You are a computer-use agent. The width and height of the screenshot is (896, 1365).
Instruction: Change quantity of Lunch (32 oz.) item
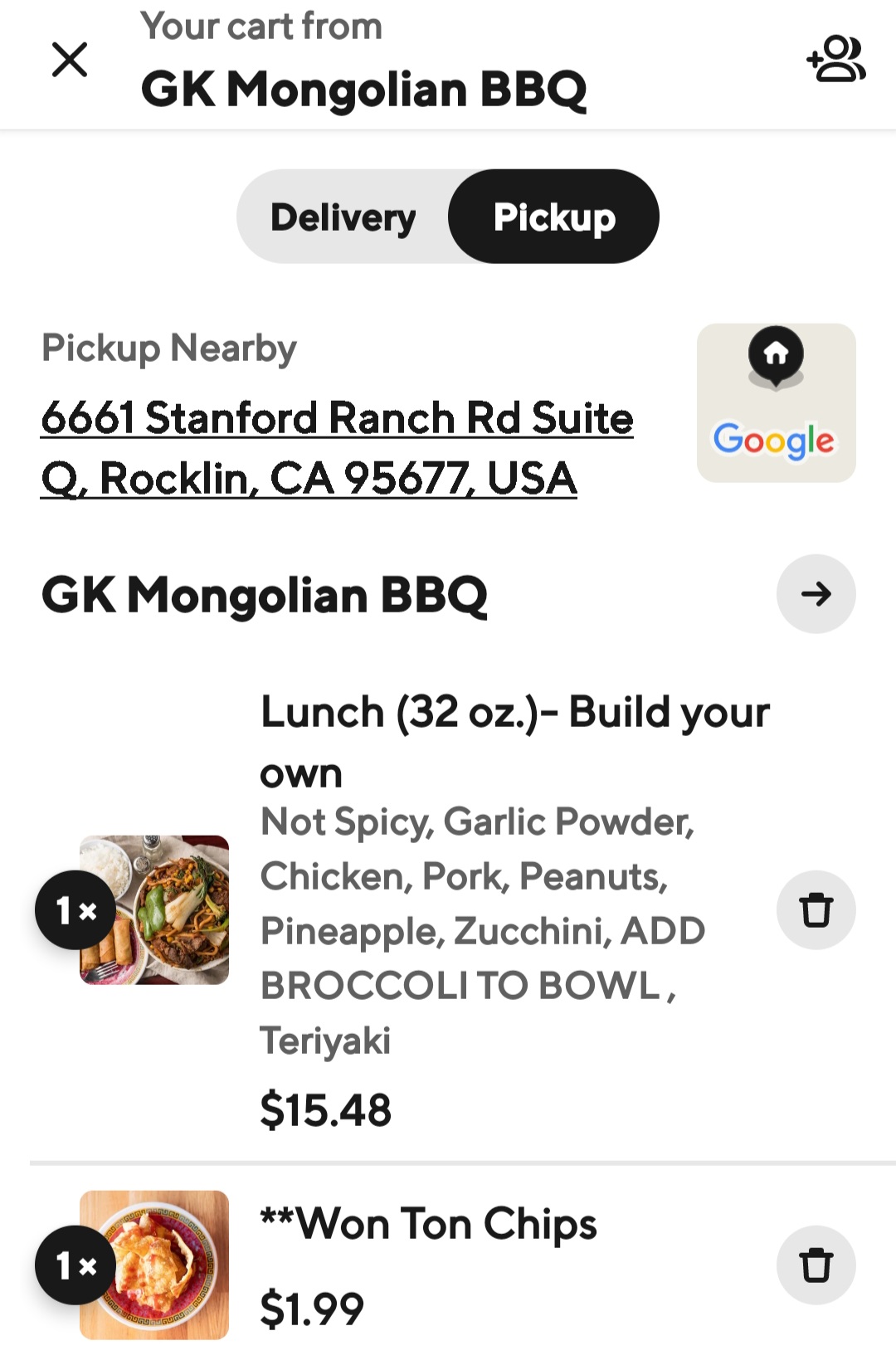click(x=75, y=910)
